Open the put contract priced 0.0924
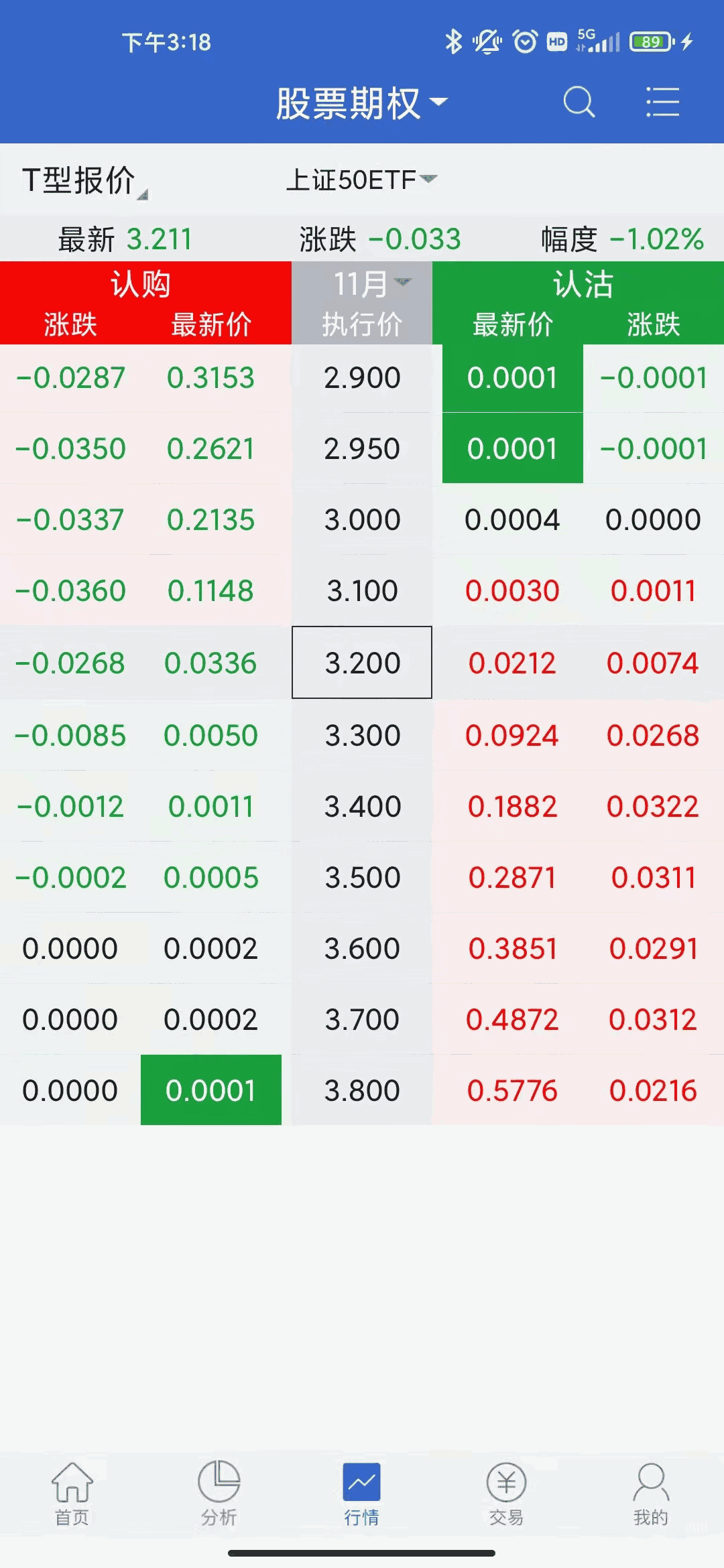The height and width of the screenshot is (1568, 724). click(512, 735)
